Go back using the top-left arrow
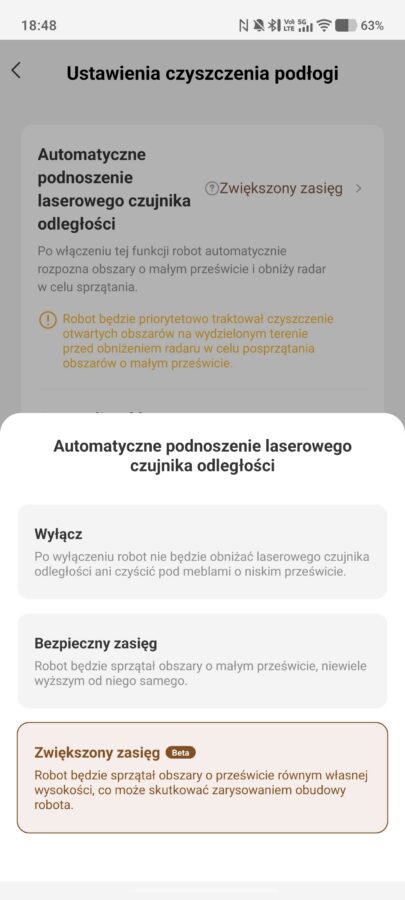The height and width of the screenshot is (900, 405). [16, 71]
